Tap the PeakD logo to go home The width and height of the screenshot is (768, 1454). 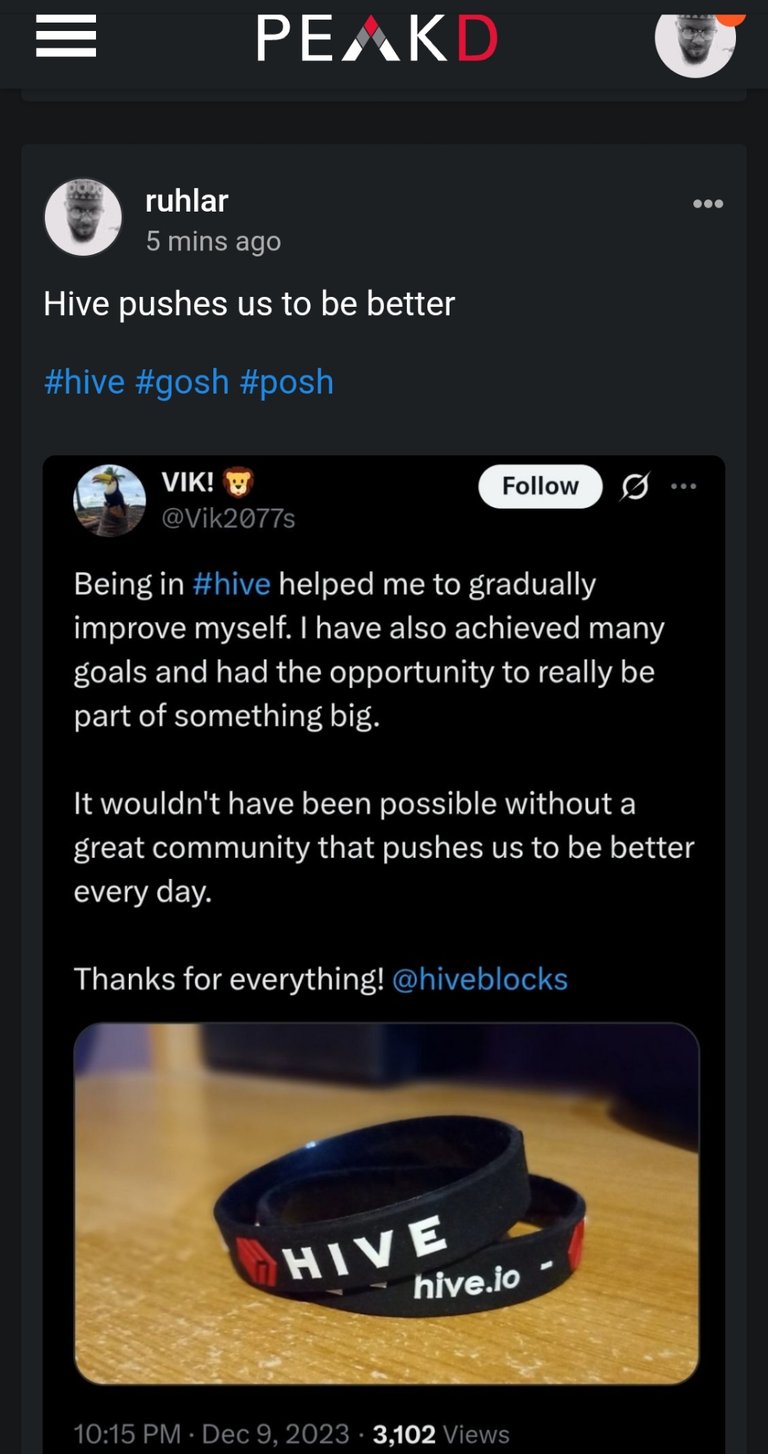377,38
